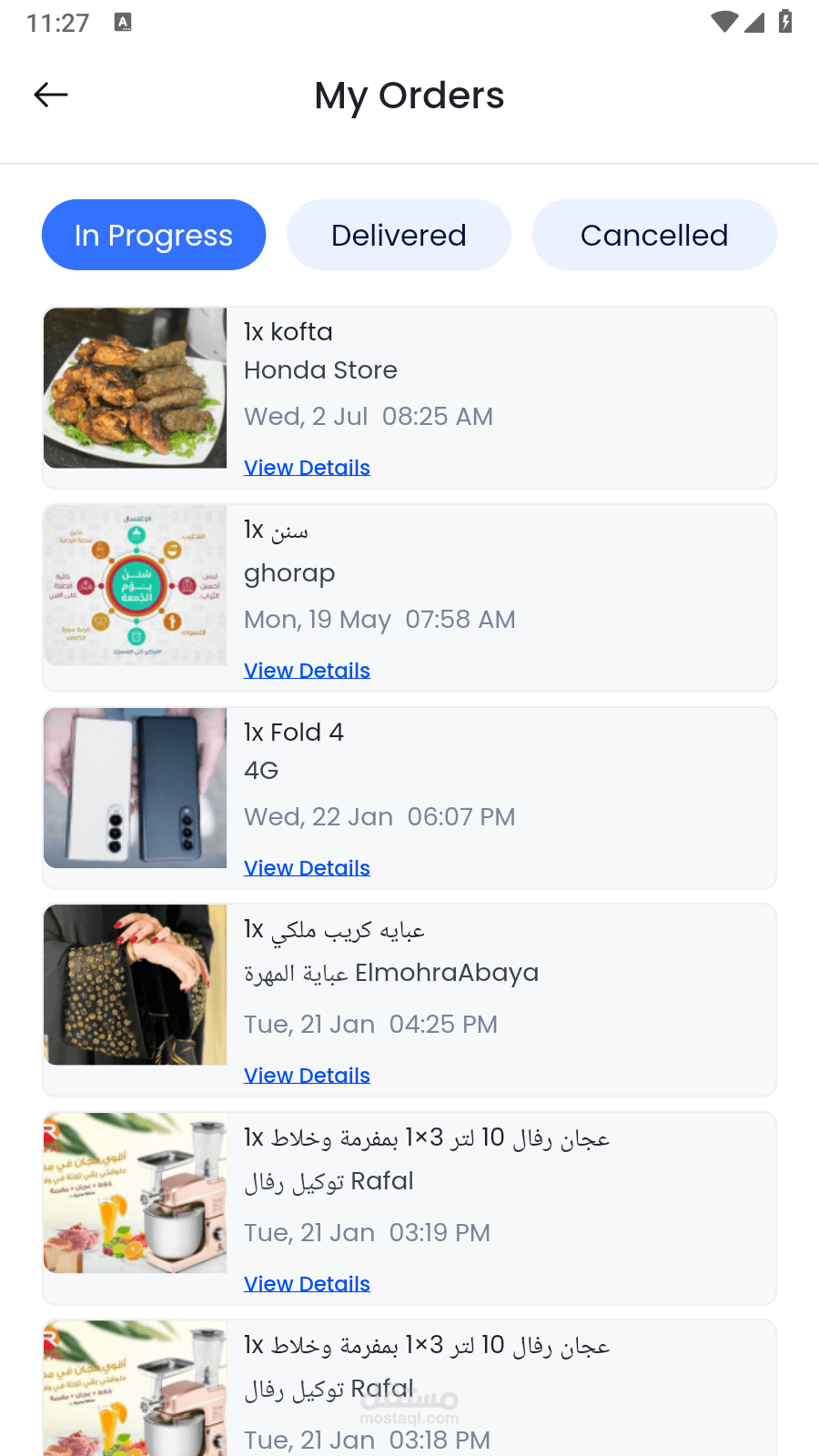Tap the cellular signal icon
This screenshot has width=819, height=1456.
pyautogui.click(x=754, y=25)
